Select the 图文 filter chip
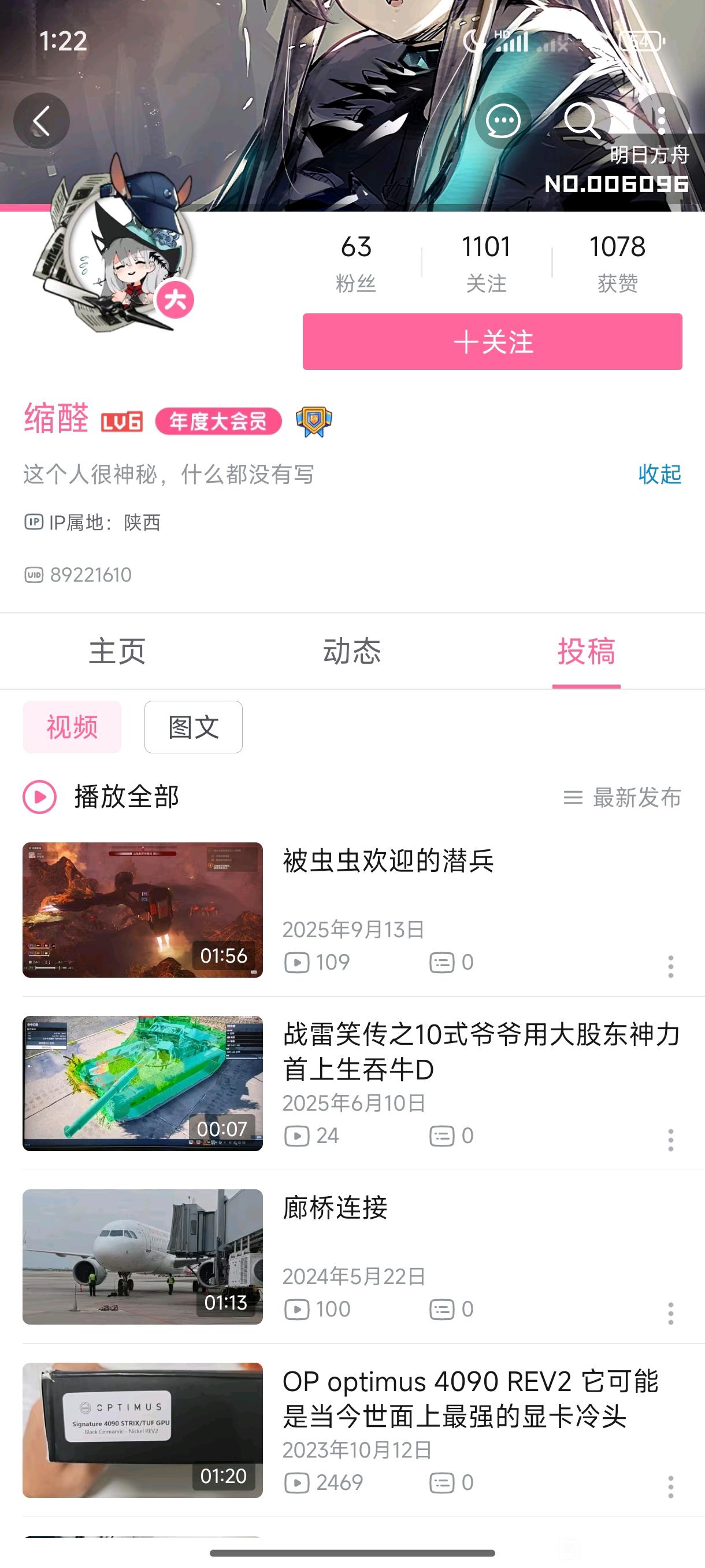 coord(193,727)
